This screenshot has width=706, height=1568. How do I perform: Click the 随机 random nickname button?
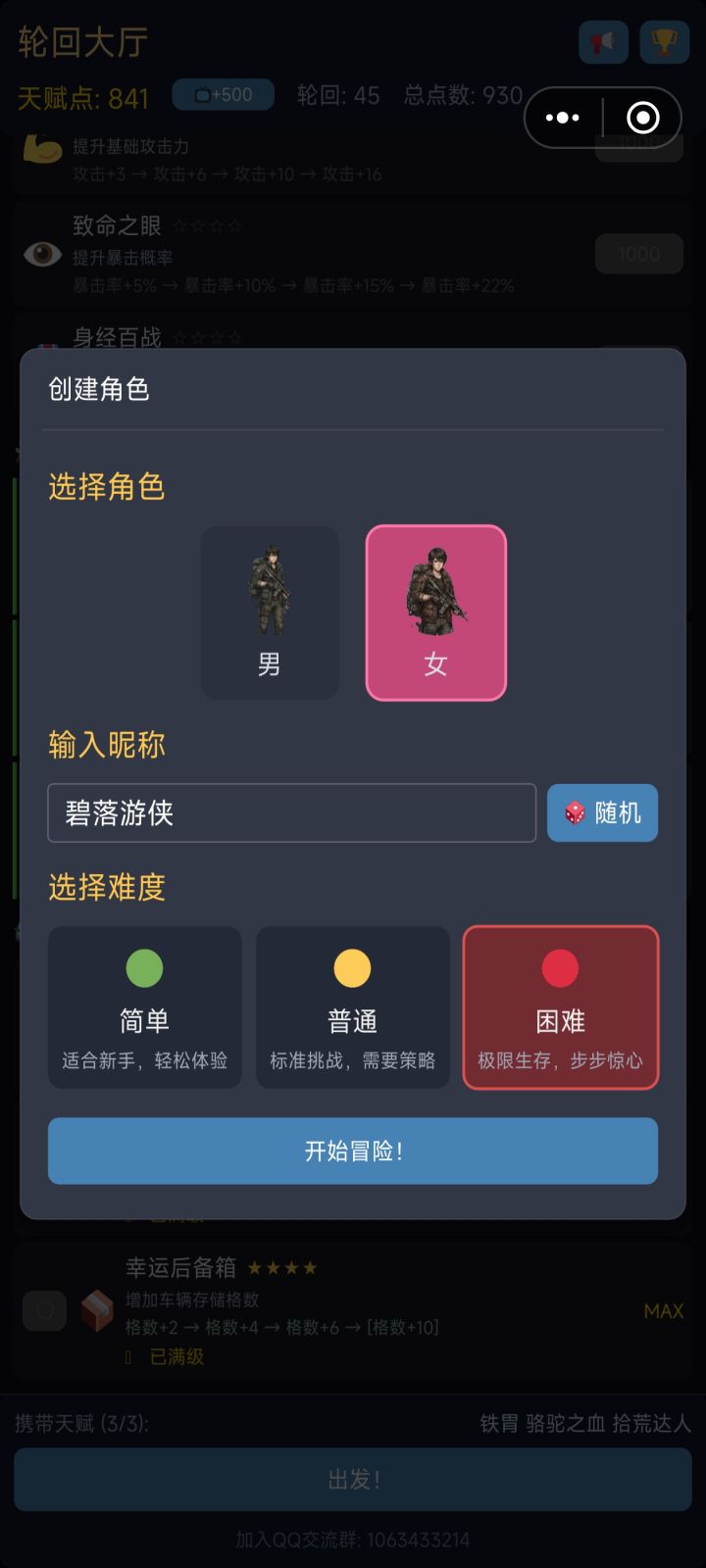click(602, 812)
